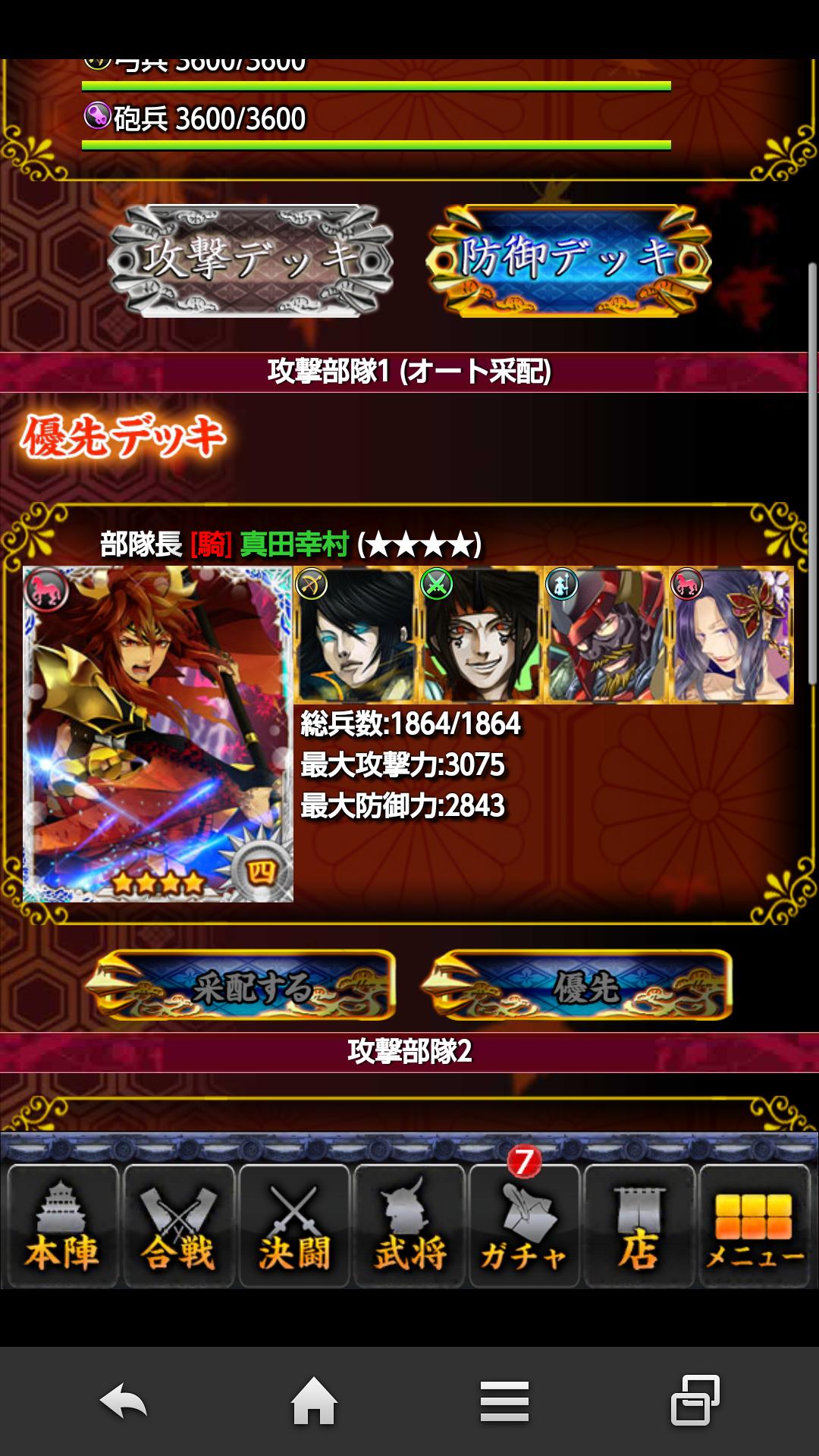Open the archer unit member portrait

pos(355,635)
